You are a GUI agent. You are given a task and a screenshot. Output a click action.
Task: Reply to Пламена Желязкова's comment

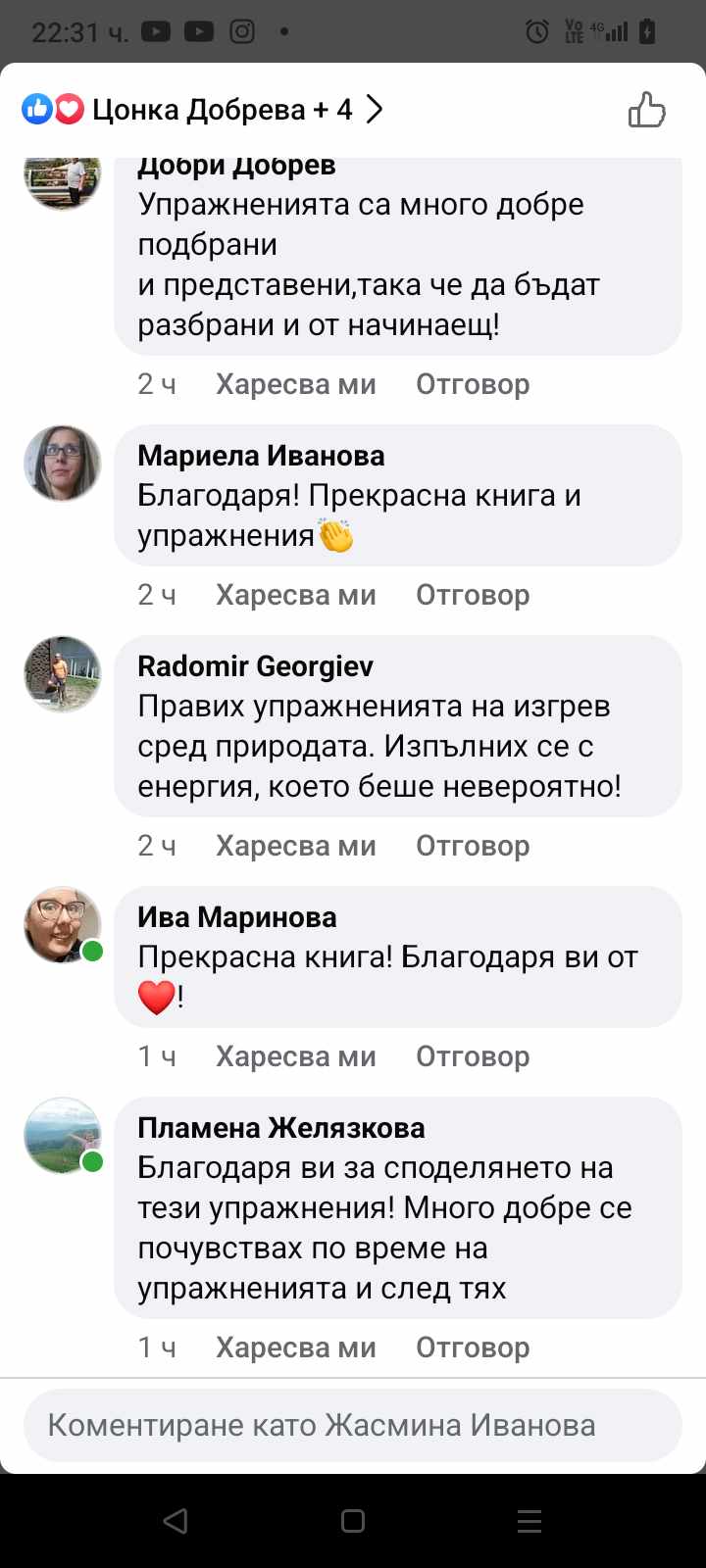click(x=473, y=1347)
